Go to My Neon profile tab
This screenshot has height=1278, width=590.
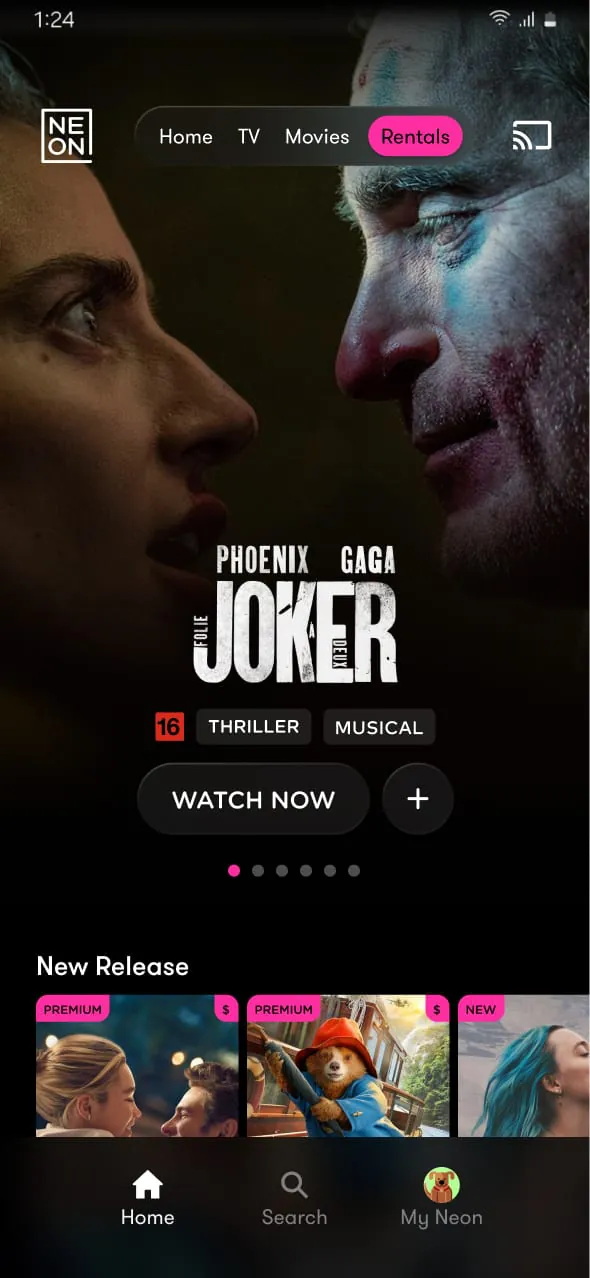(x=441, y=1199)
